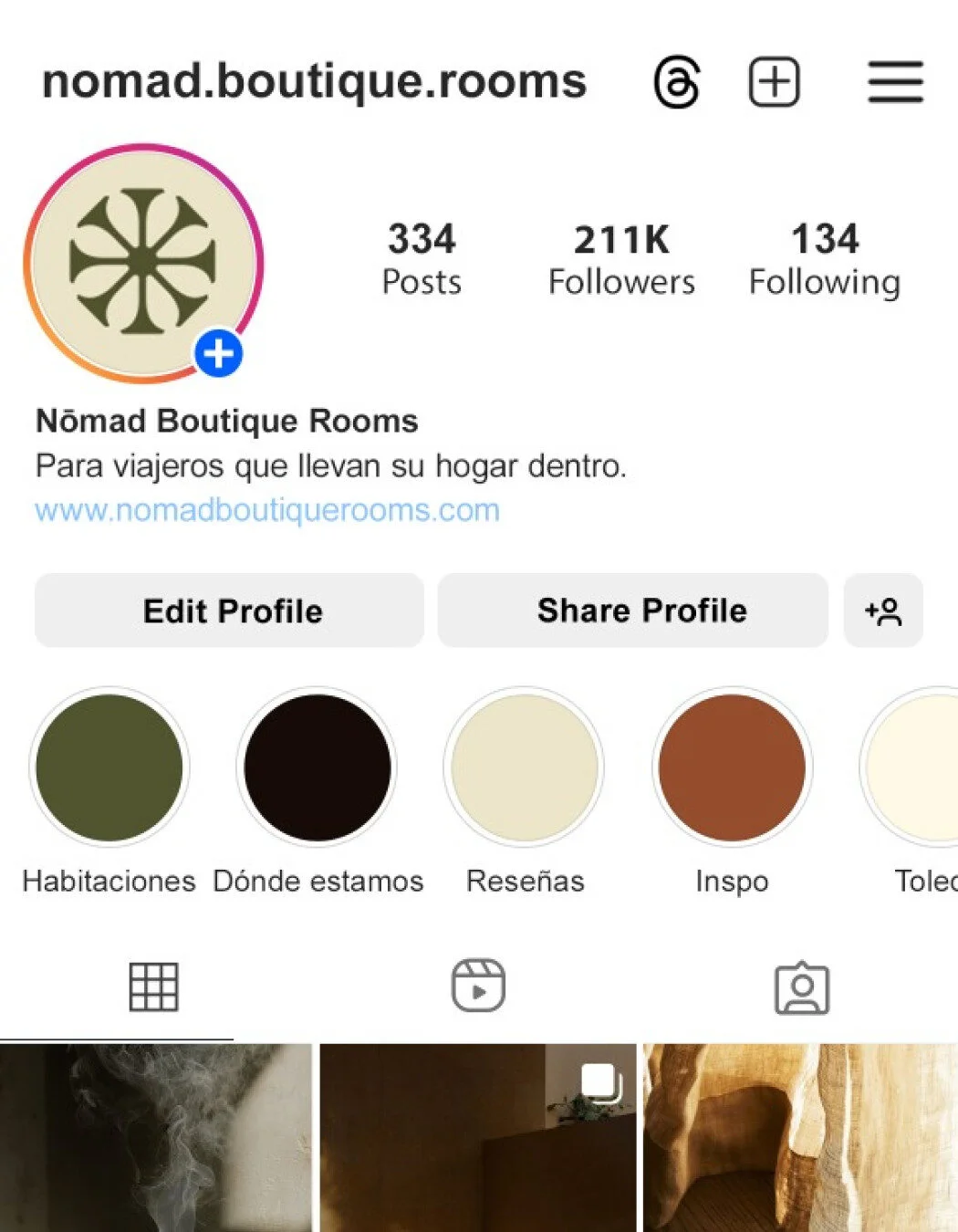Select the posts grid icon
This screenshot has width=958, height=1232.
tap(153, 986)
